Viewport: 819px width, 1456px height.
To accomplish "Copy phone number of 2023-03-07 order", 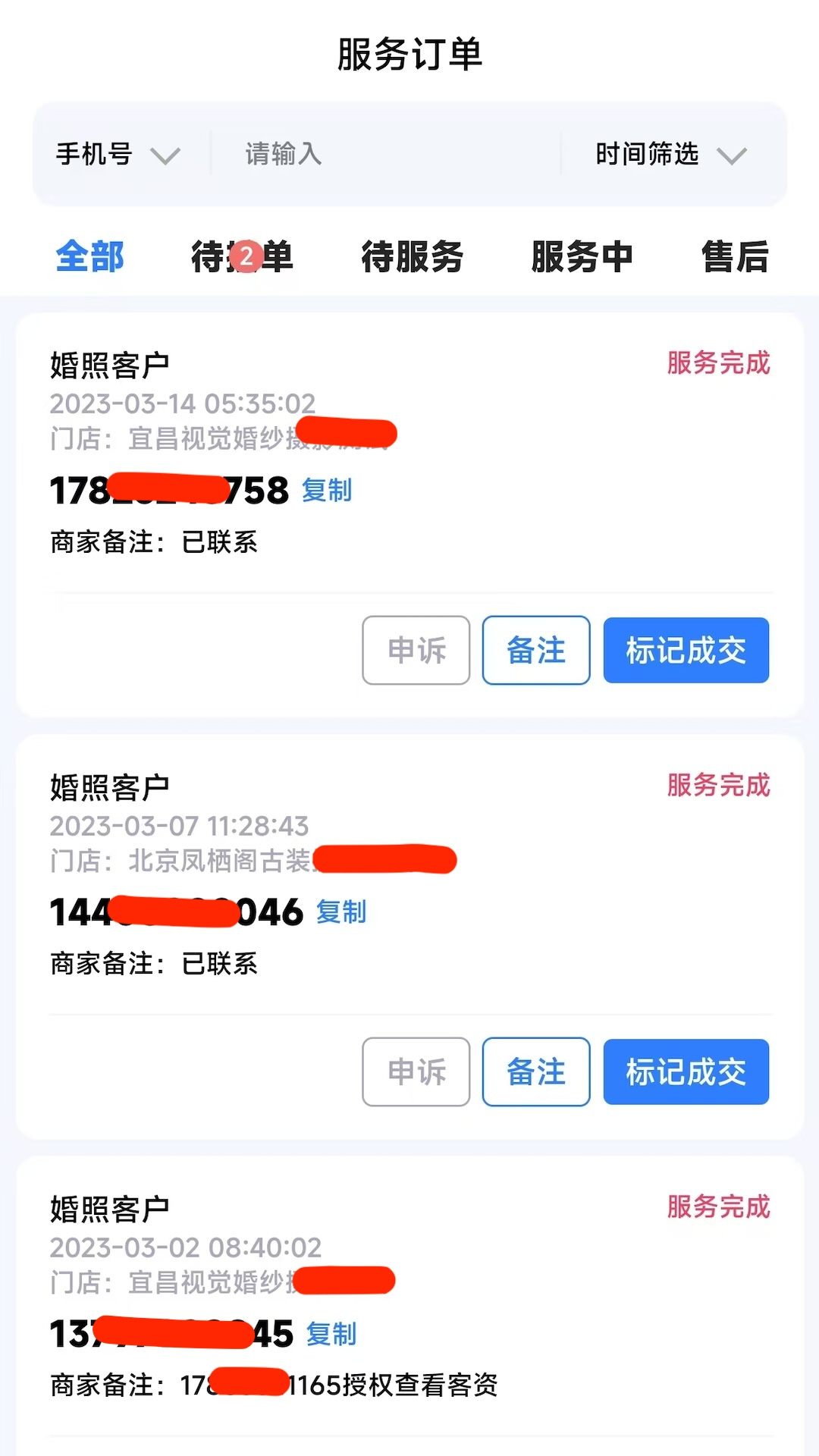I will point(341,912).
